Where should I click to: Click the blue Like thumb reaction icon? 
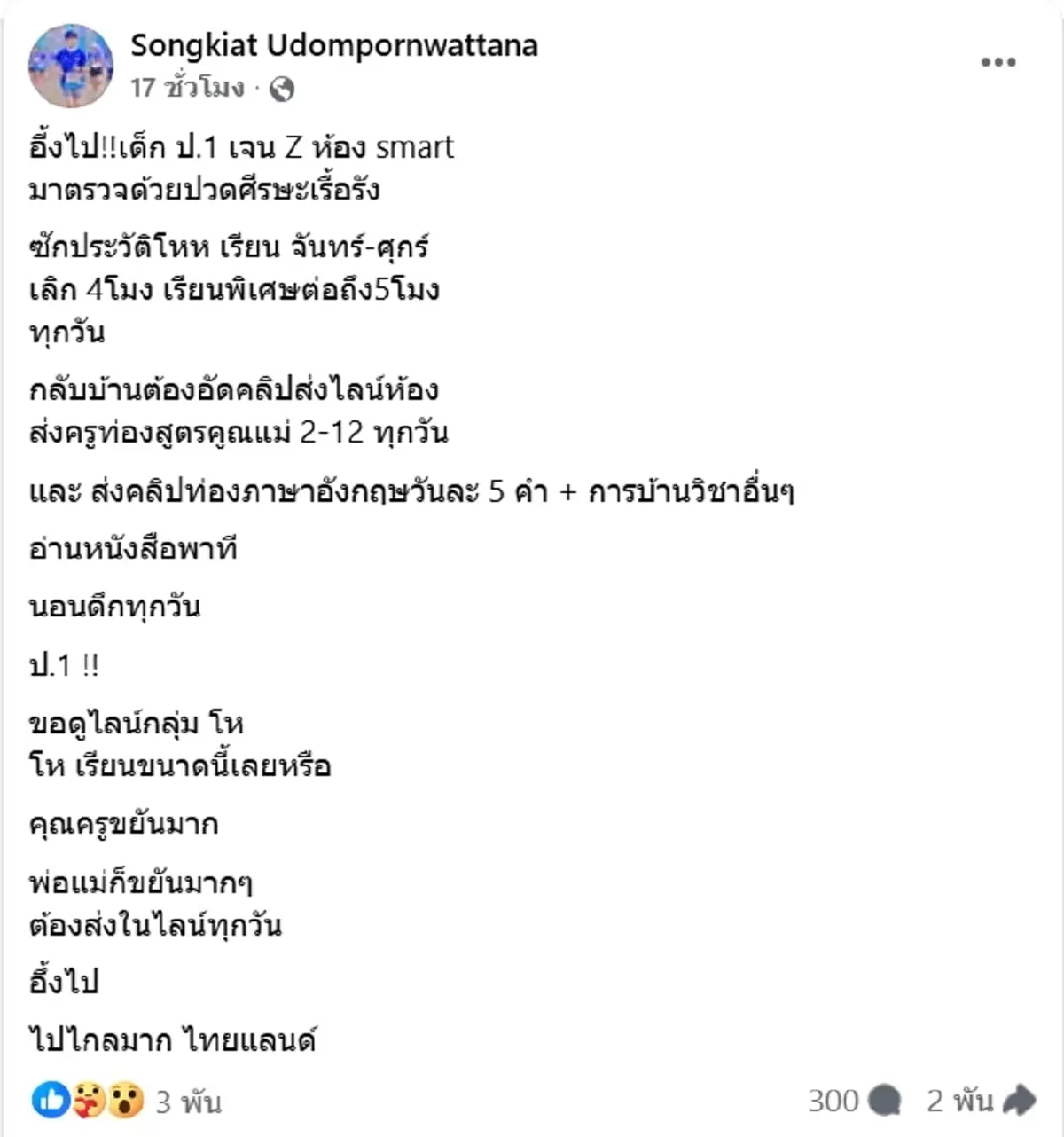(x=51, y=1102)
